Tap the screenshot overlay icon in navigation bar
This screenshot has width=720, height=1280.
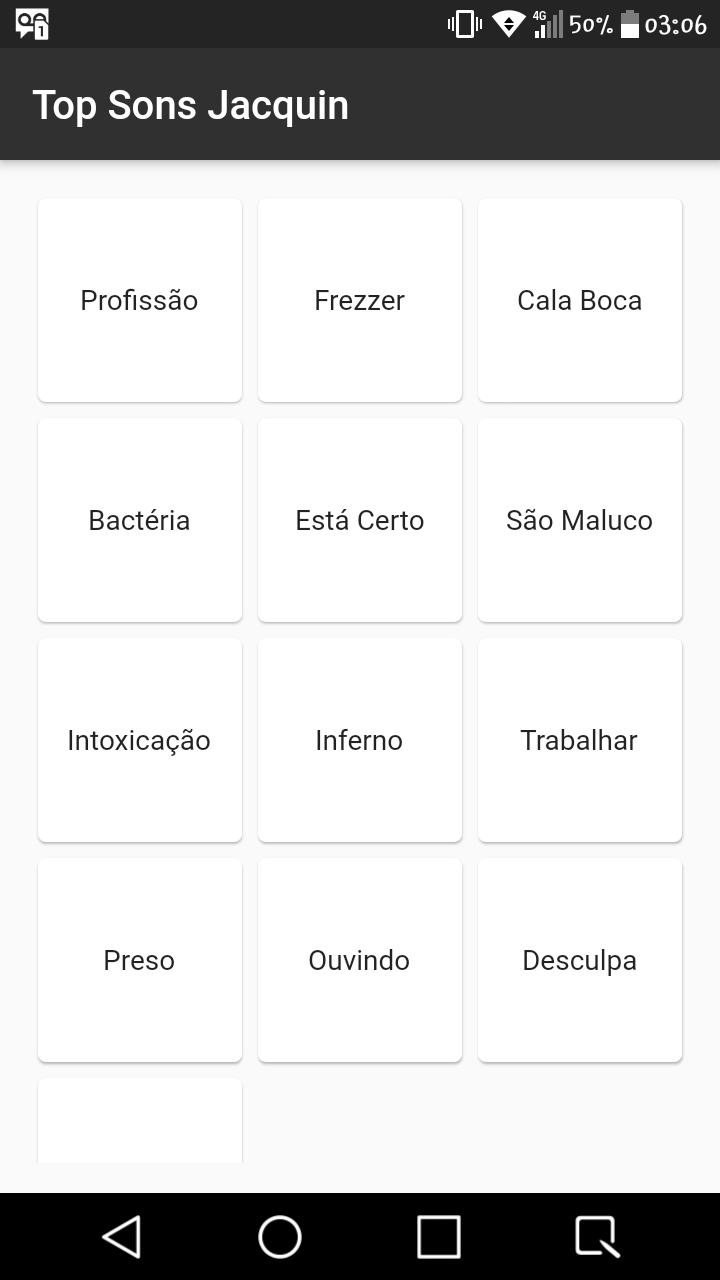[595, 1236]
